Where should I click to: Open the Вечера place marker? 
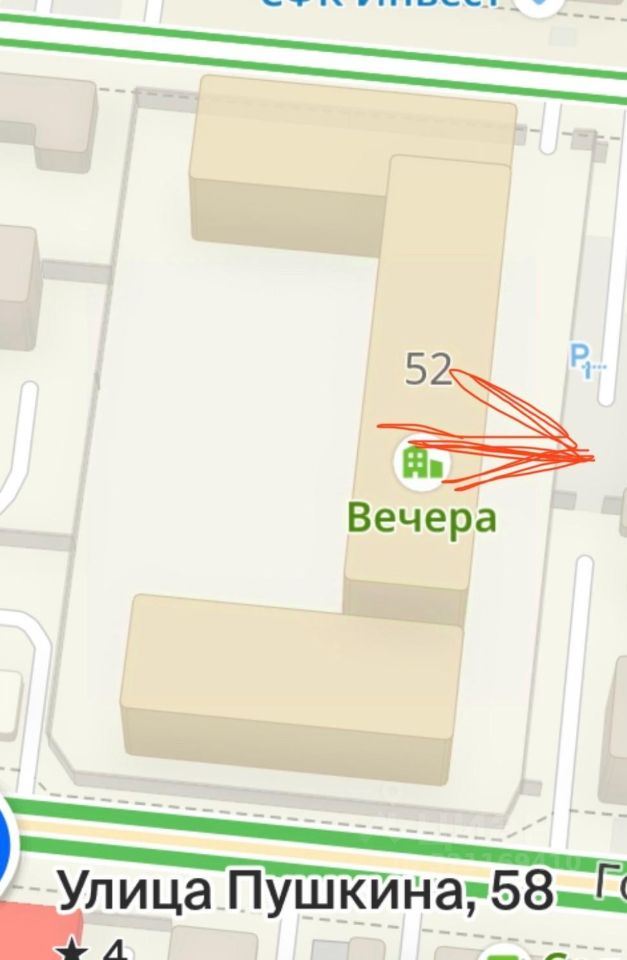pos(422,463)
